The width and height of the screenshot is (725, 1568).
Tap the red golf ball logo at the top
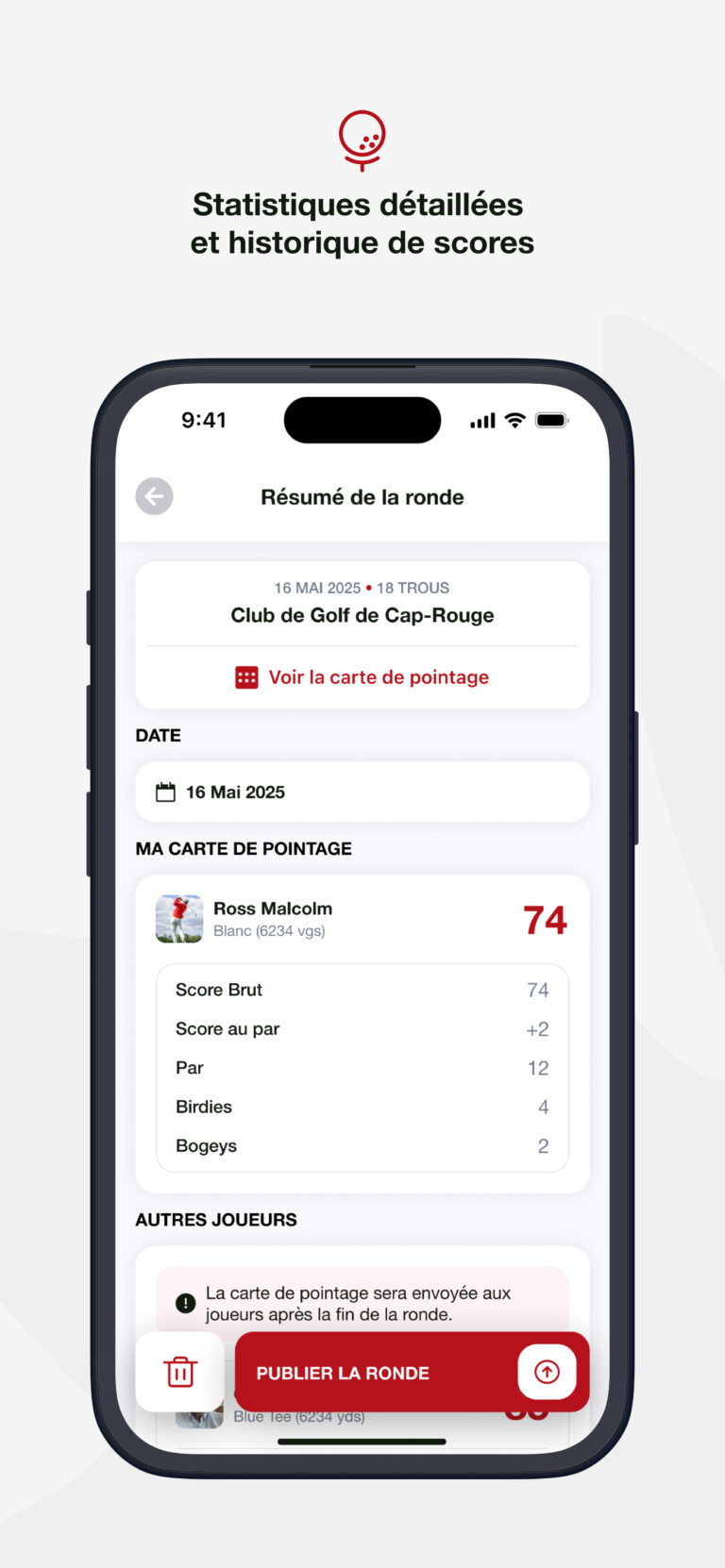tap(362, 141)
